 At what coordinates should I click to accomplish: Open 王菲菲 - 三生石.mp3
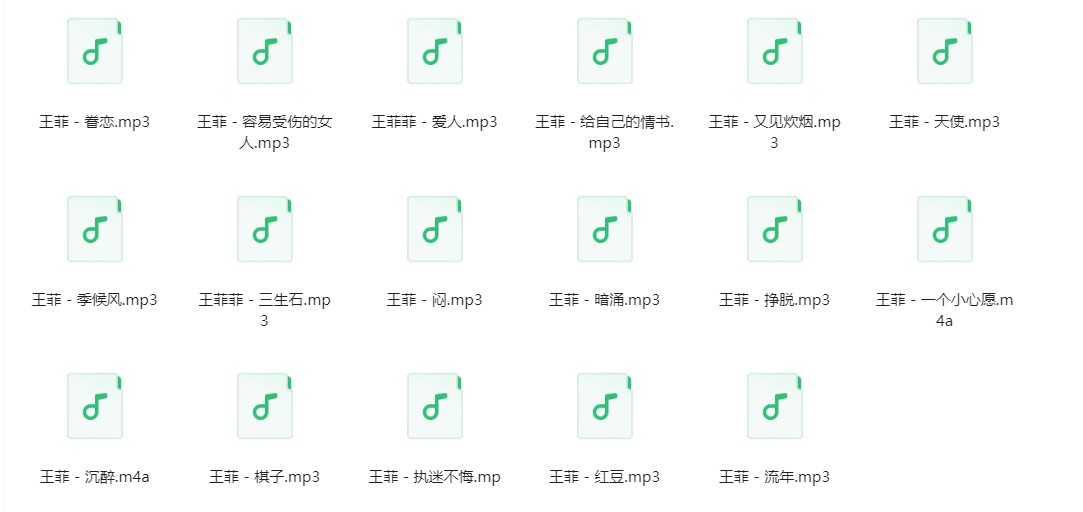coord(265,229)
